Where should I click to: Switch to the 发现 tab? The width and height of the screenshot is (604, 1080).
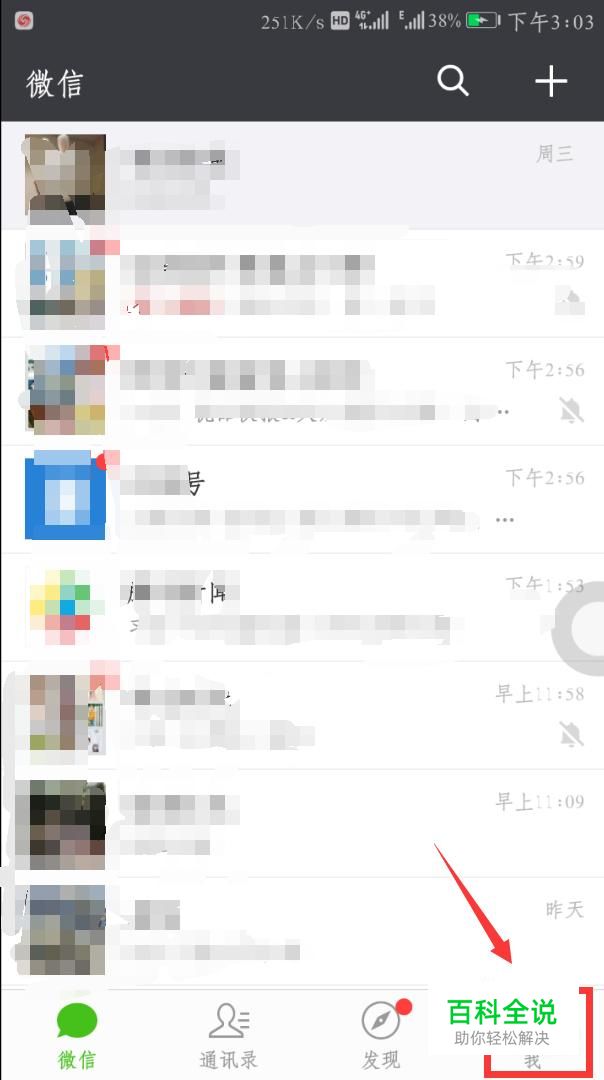pyautogui.click(x=381, y=1034)
